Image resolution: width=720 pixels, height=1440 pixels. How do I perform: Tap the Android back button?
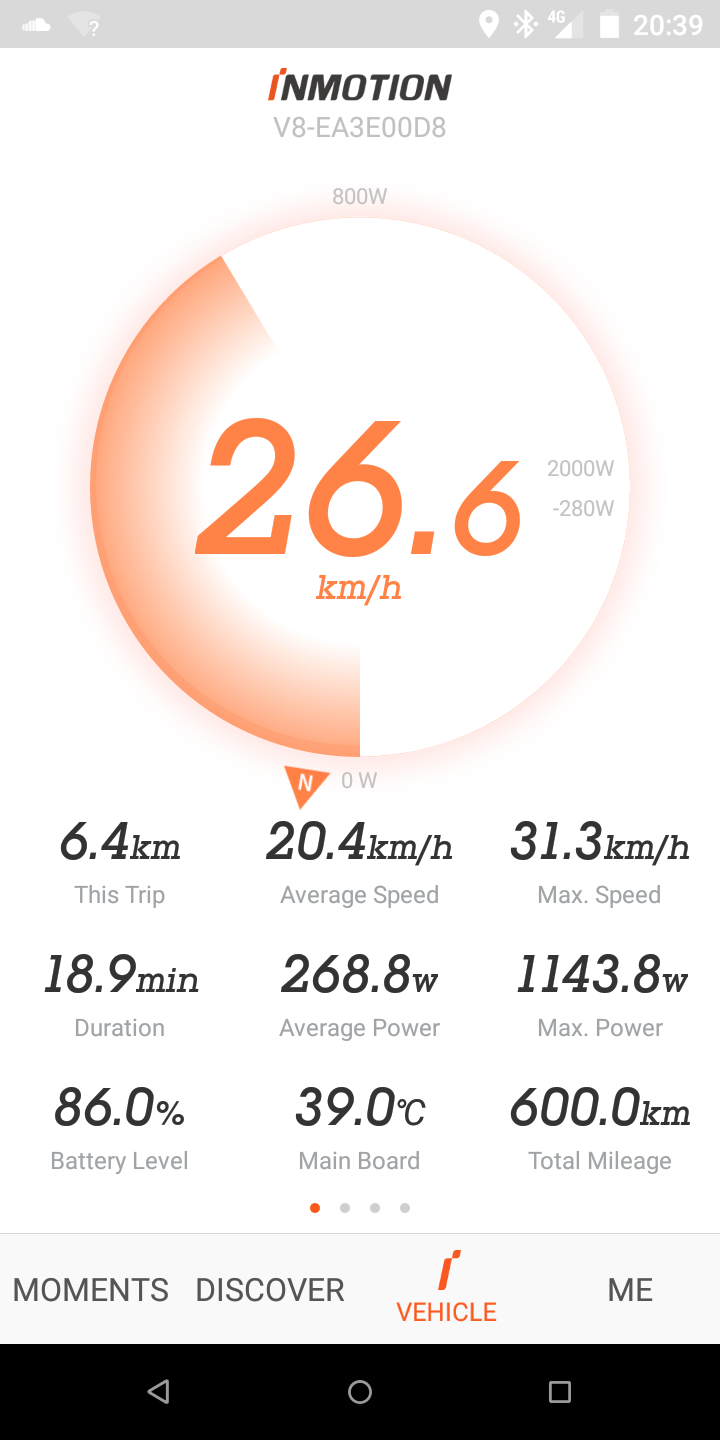(158, 1391)
